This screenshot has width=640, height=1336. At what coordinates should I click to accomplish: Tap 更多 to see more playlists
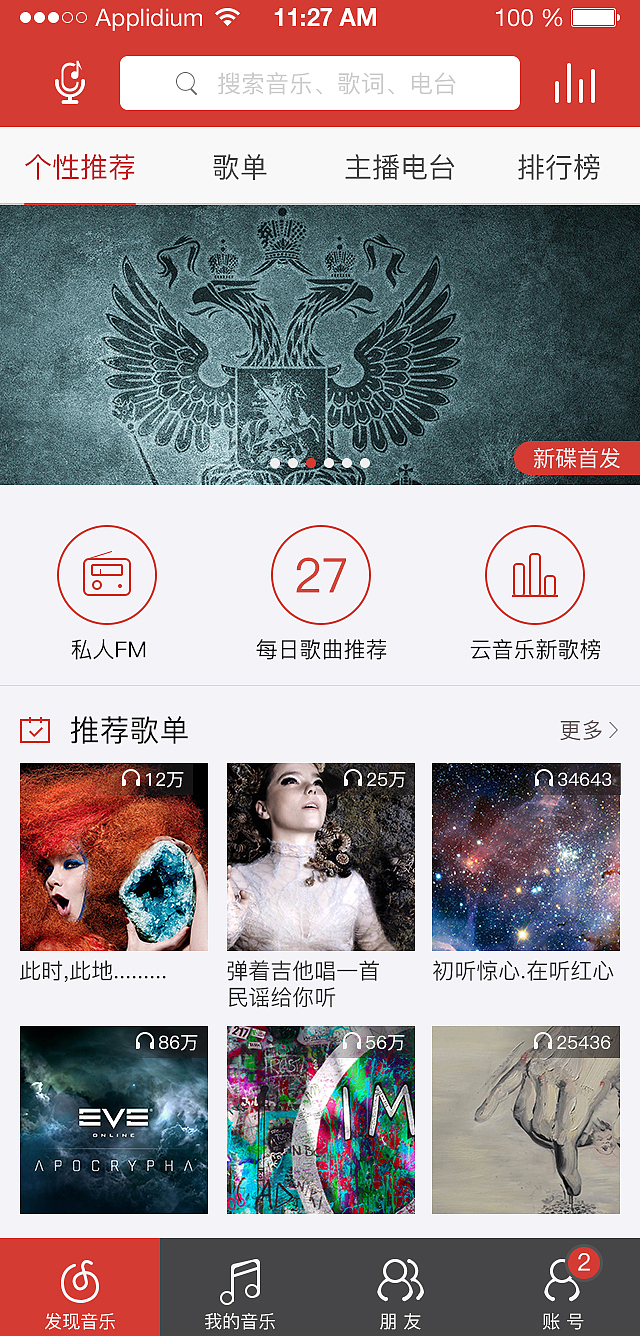click(589, 731)
